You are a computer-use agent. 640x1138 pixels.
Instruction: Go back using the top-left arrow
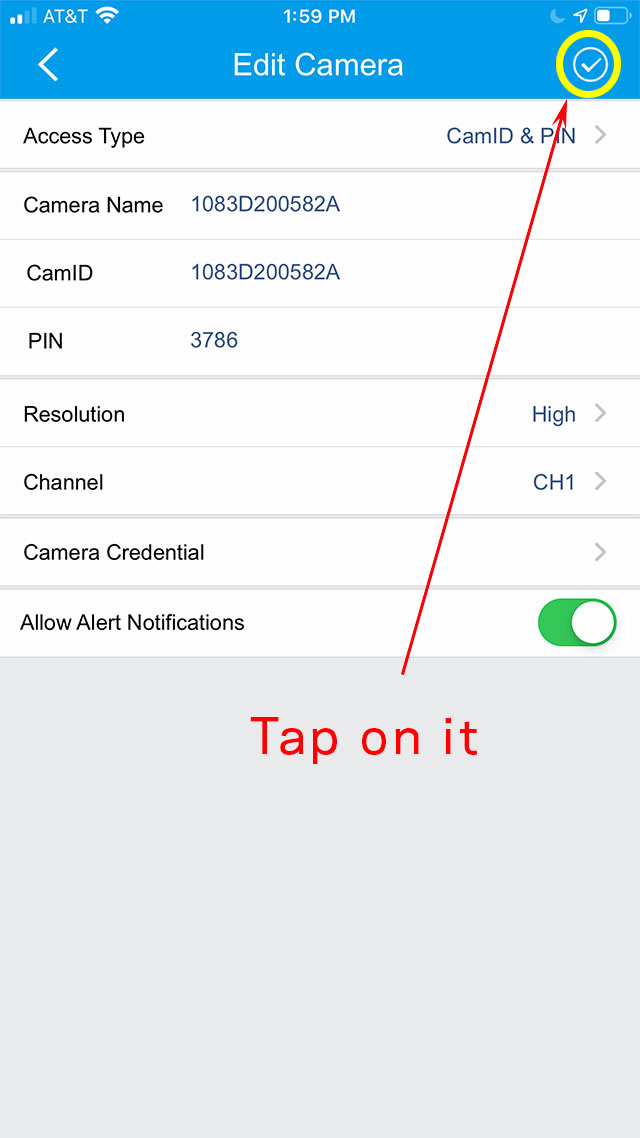48,65
